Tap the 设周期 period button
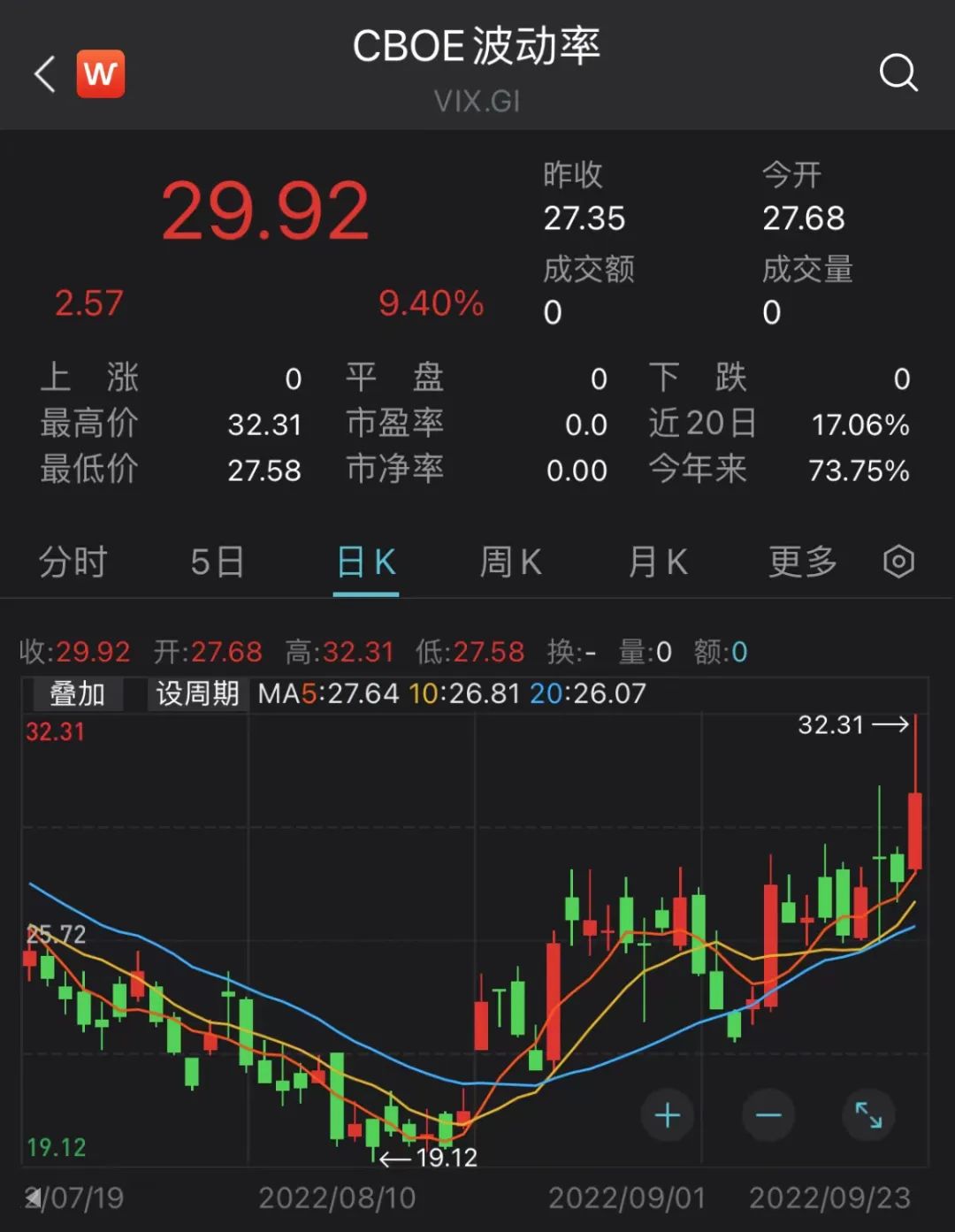The height and width of the screenshot is (1232, 955). pos(197,694)
